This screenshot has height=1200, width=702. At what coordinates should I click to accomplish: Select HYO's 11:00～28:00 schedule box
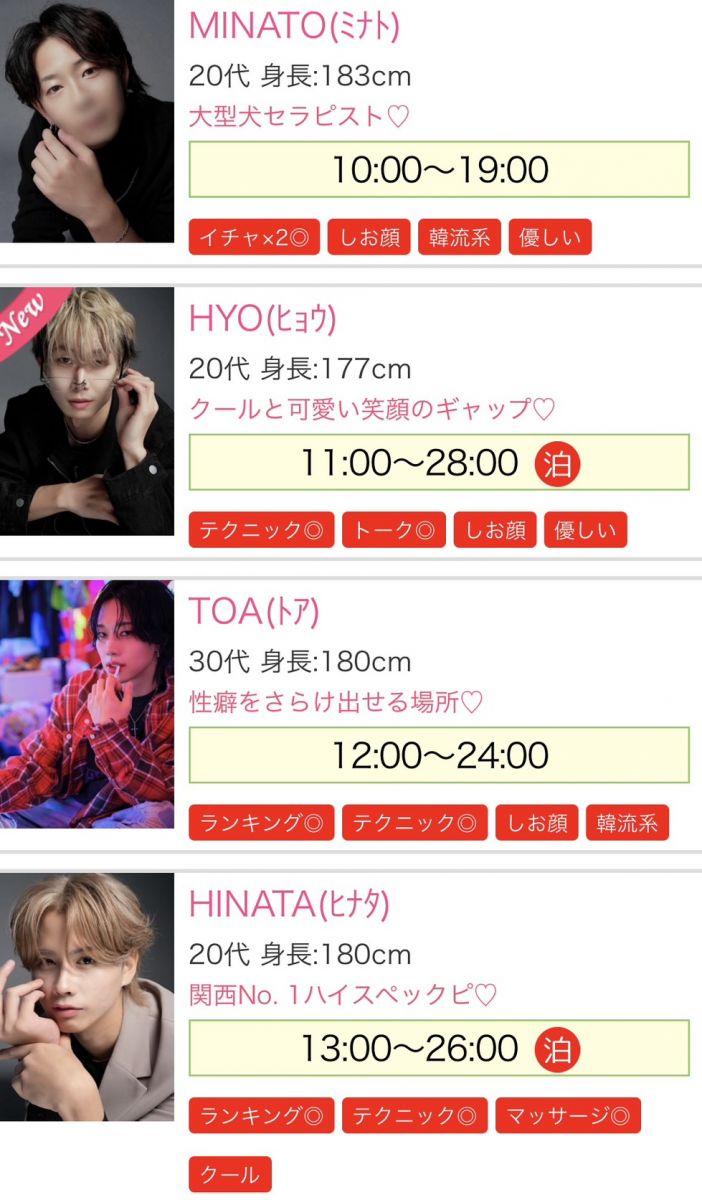click(x=439, y=463)
